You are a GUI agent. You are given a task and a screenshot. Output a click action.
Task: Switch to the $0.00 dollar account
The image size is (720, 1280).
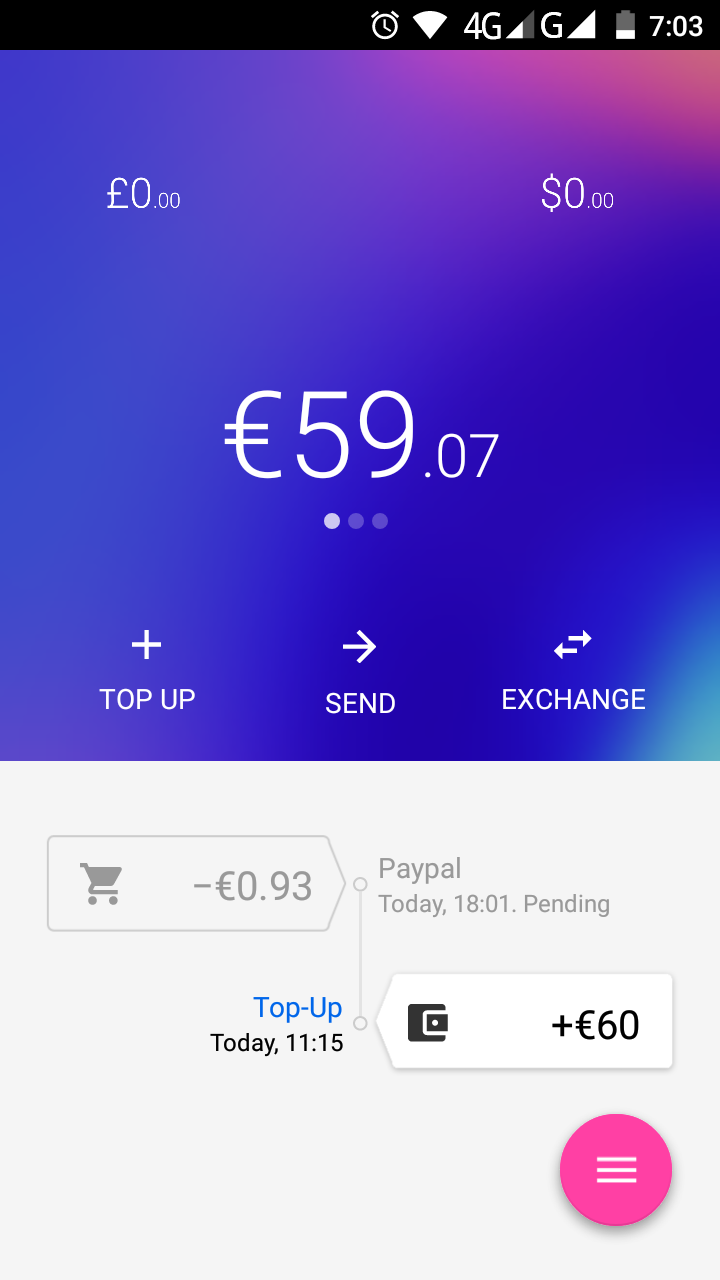(577, 193)
